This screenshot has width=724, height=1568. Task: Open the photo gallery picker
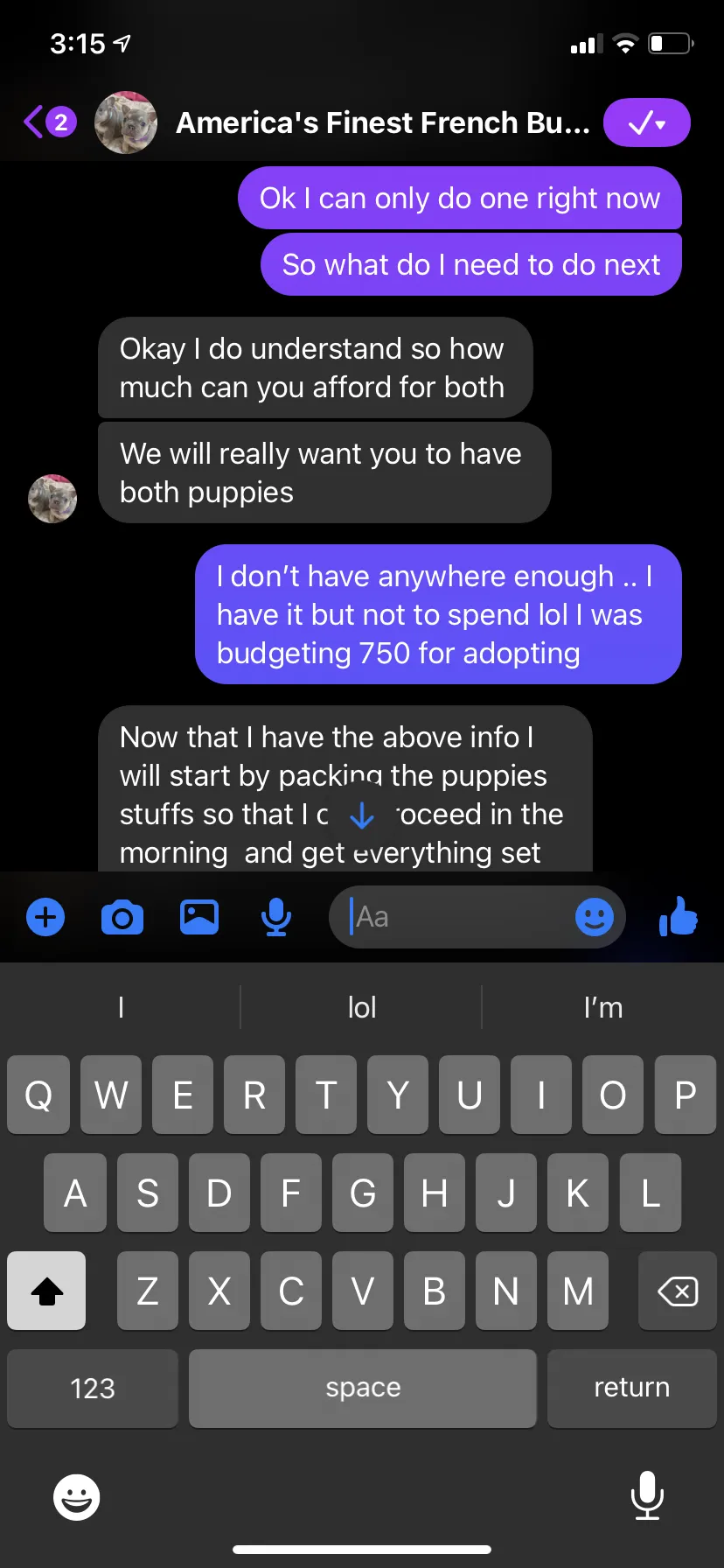coord(199,917)
